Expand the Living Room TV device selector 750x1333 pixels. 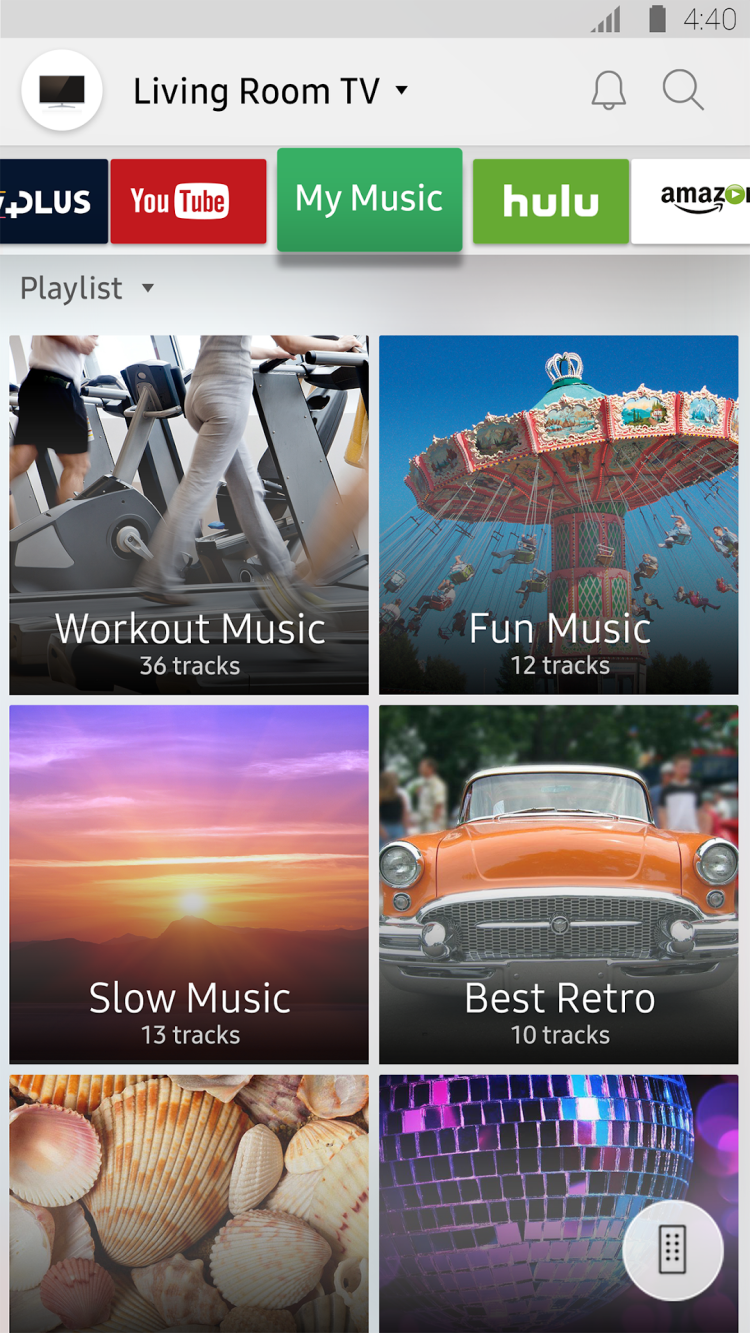point(271,91)
